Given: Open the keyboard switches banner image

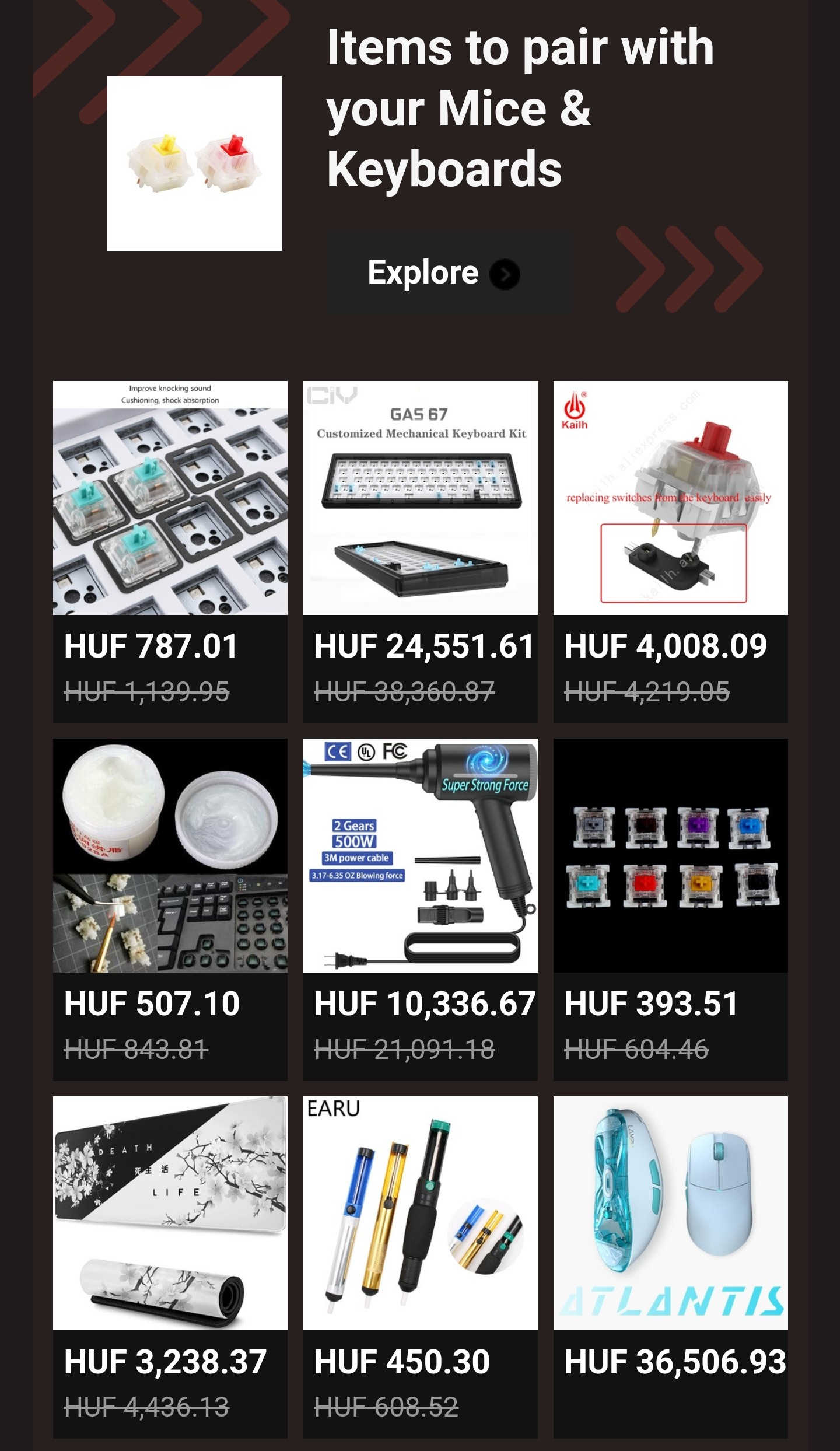Looking at the screenshot, I should (194, 163).
